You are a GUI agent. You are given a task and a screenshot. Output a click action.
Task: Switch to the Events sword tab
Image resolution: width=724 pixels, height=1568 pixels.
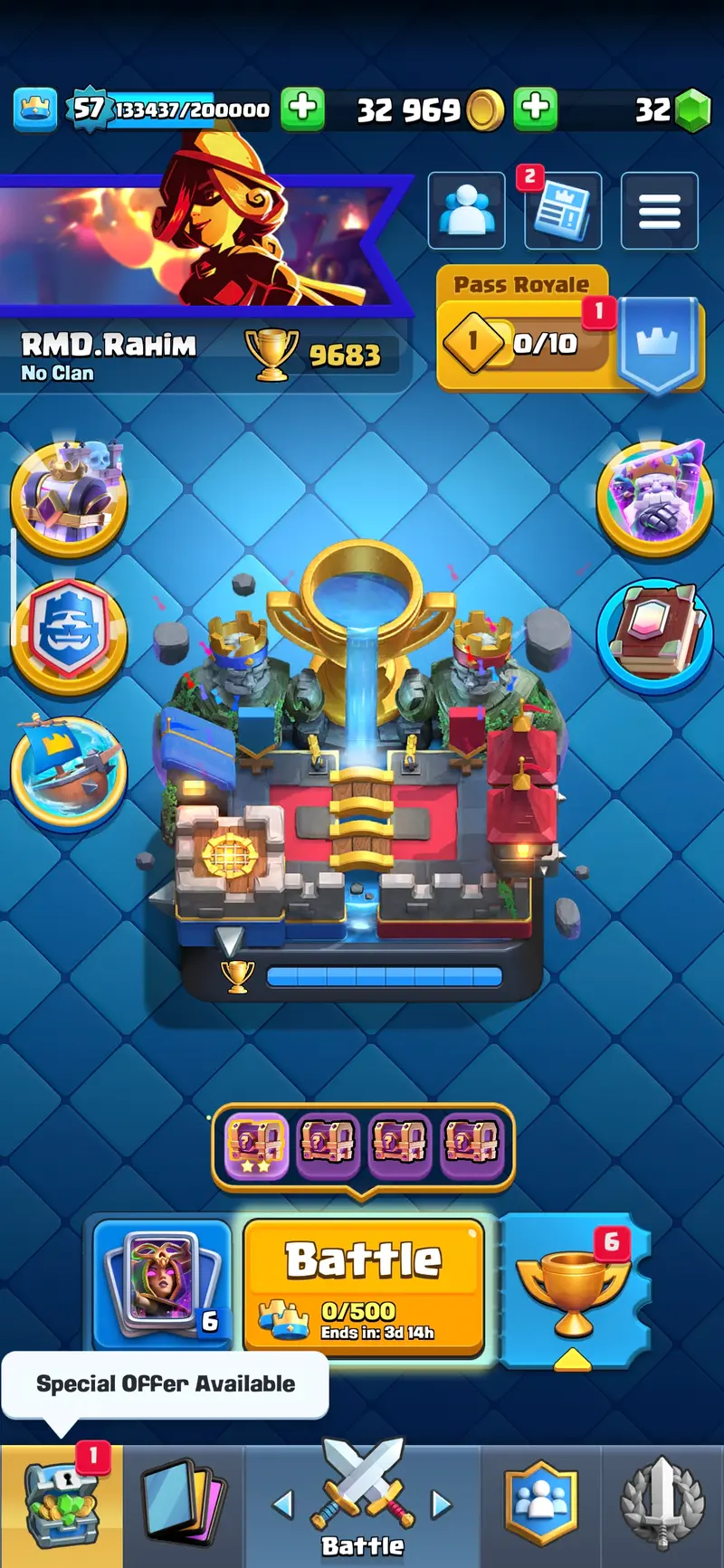click(662, 1505)
